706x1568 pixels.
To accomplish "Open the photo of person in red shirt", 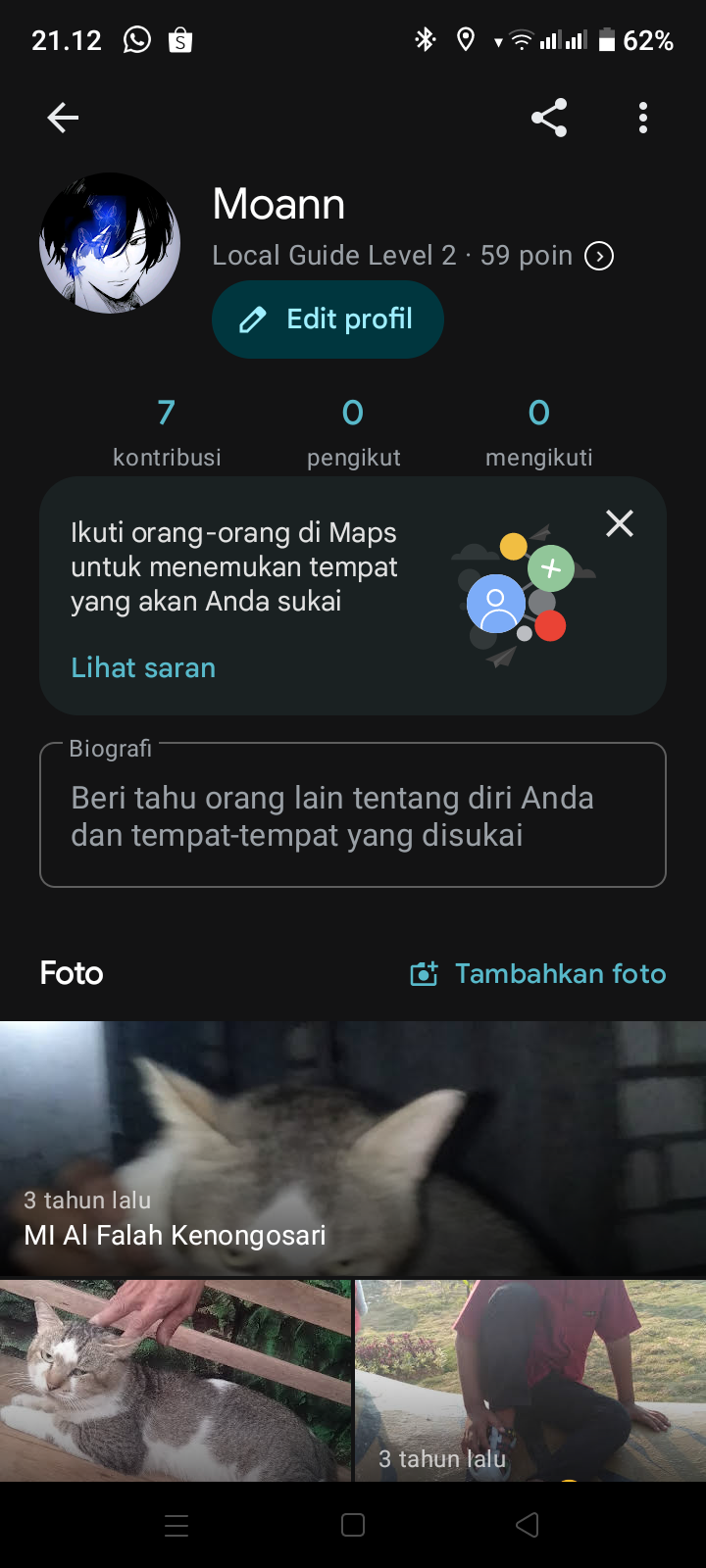I will [530, 1380].
